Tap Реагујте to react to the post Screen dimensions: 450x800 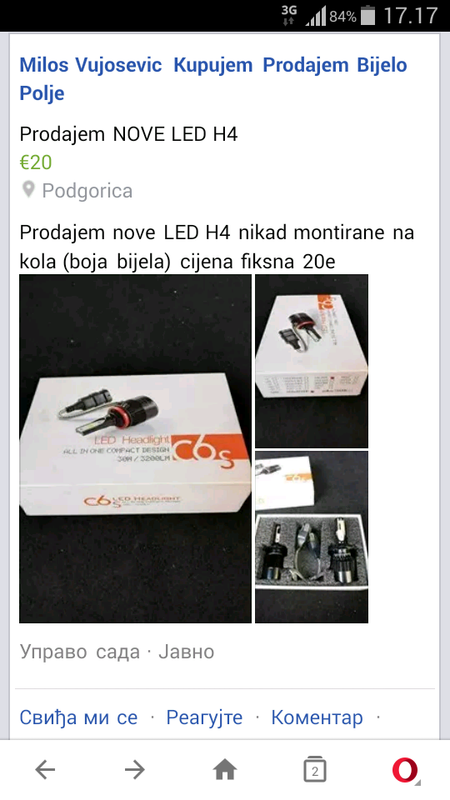point(204,717)
